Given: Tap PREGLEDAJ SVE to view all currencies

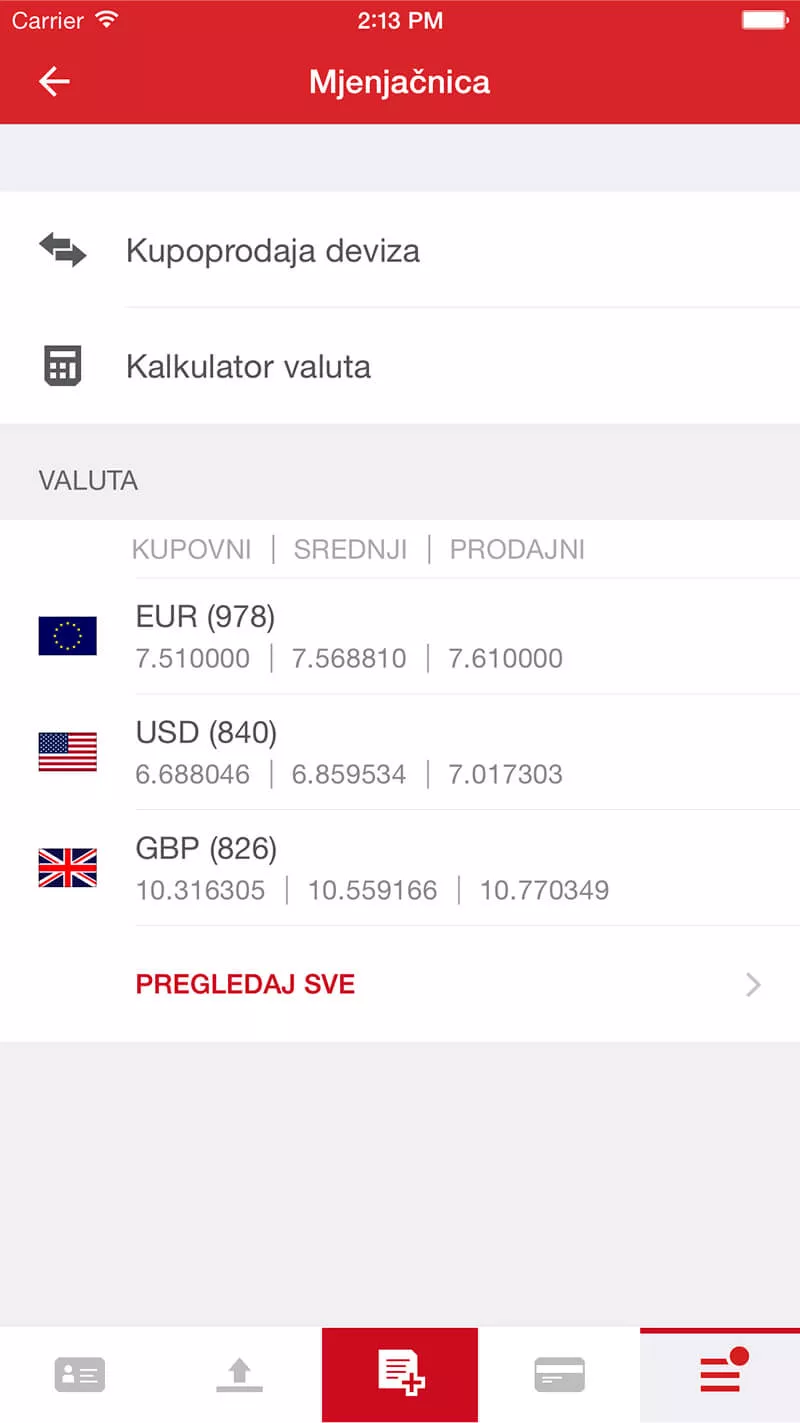Looking at the screenshot, I should coord(246,984).
